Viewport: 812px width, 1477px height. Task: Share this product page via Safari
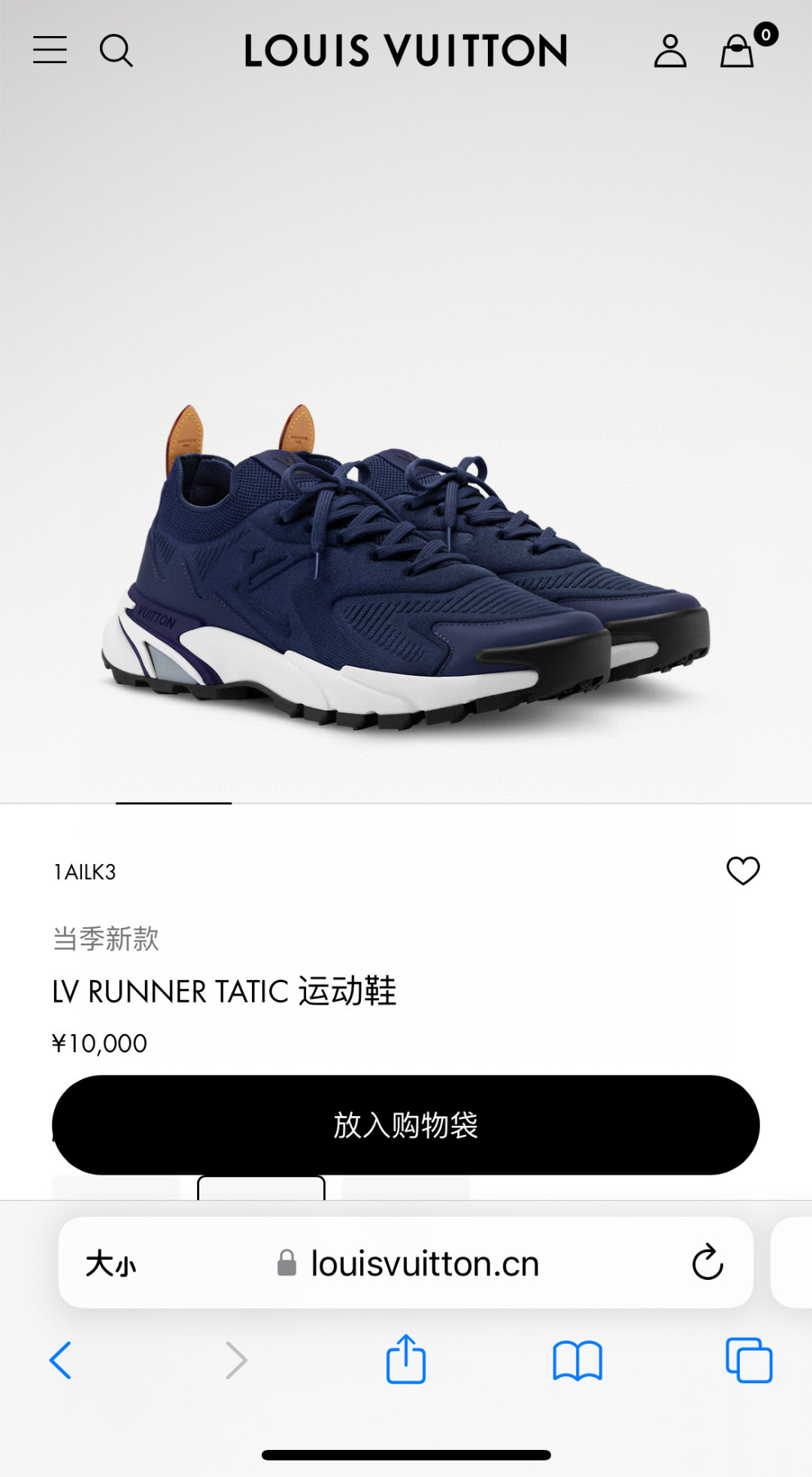[405, 1359]
